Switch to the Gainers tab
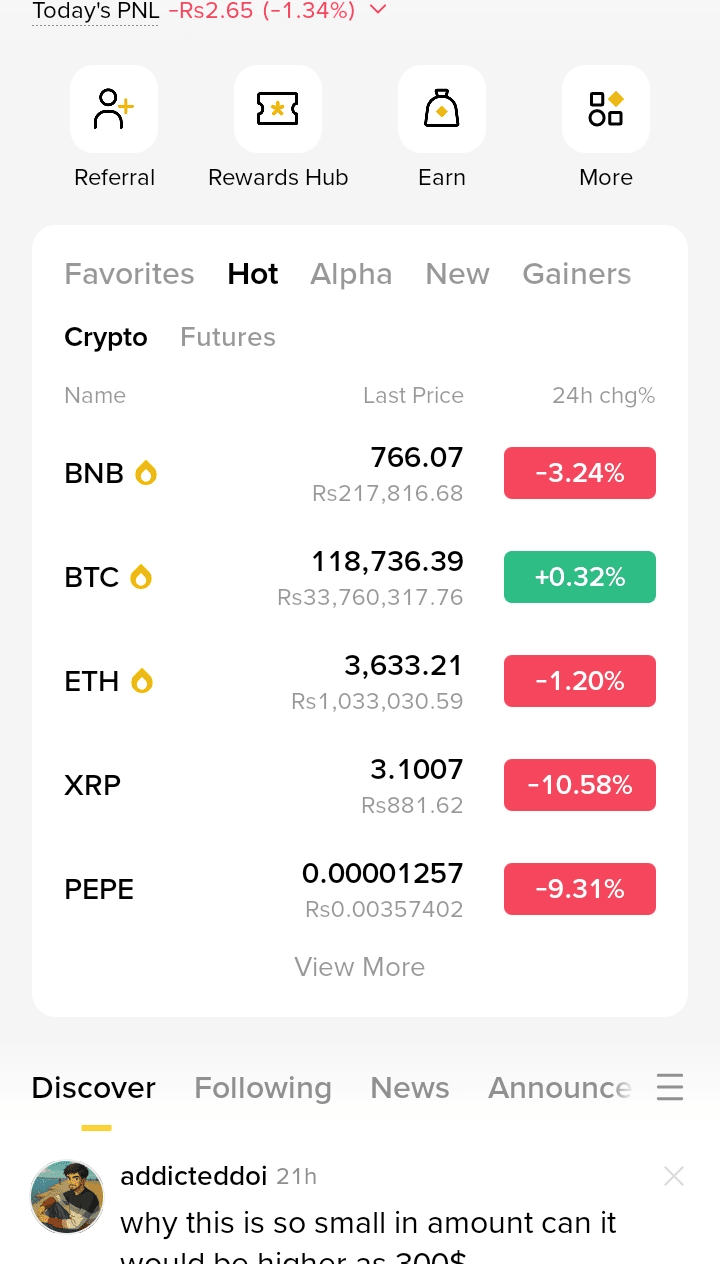This screenshot has width=720, height=1281. pyautogui.click(x=576, y=274)
